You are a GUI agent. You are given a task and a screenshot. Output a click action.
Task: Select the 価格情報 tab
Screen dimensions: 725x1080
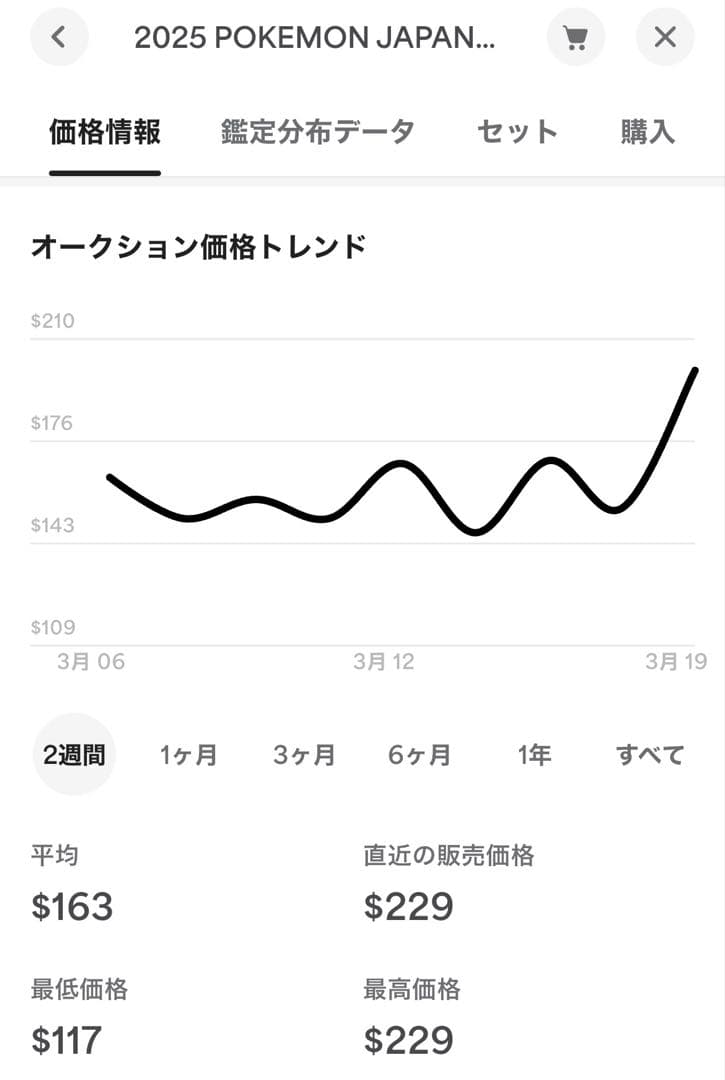tap(105, 132)
